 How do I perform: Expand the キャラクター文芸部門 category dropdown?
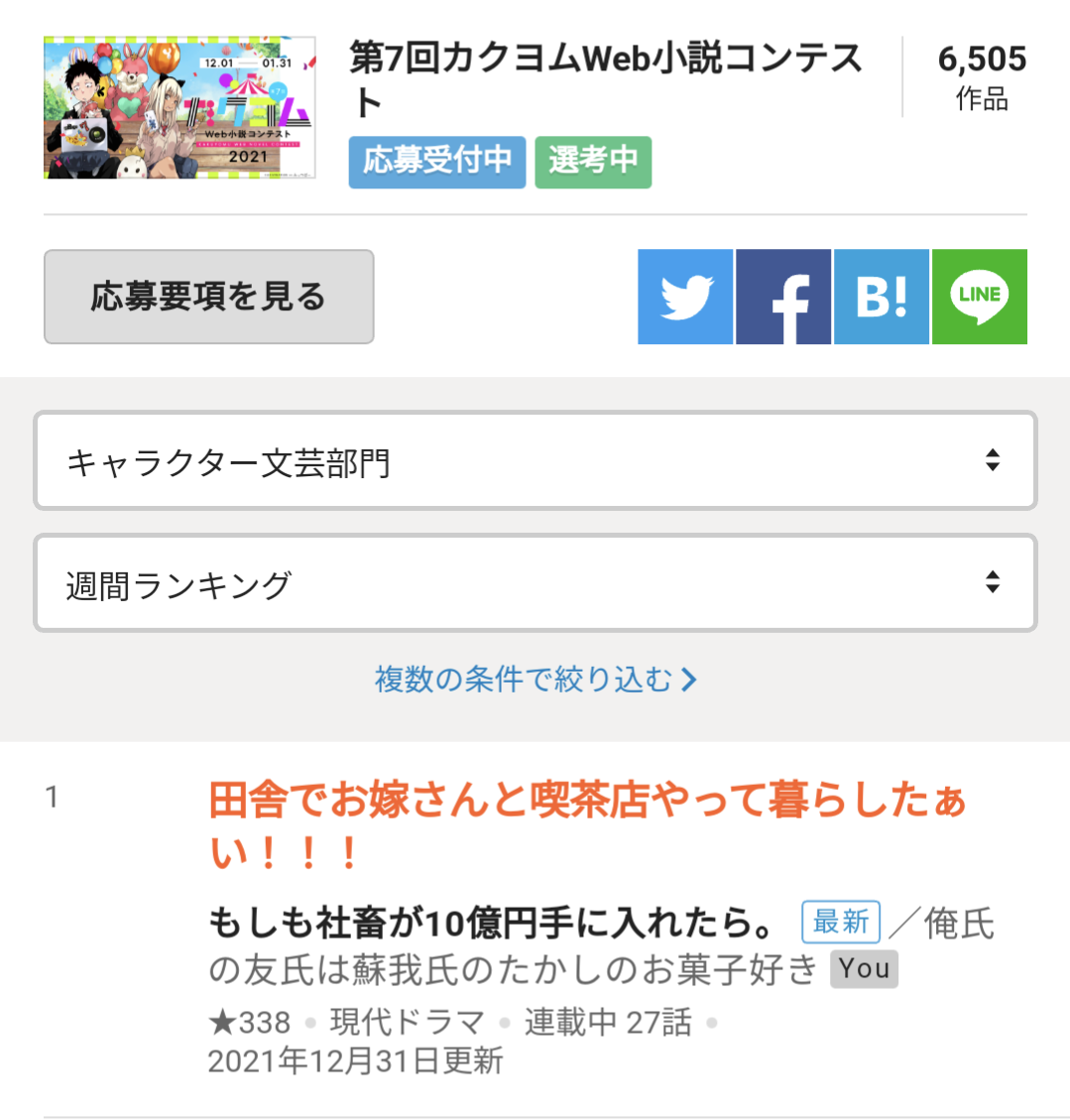point(535,461)
